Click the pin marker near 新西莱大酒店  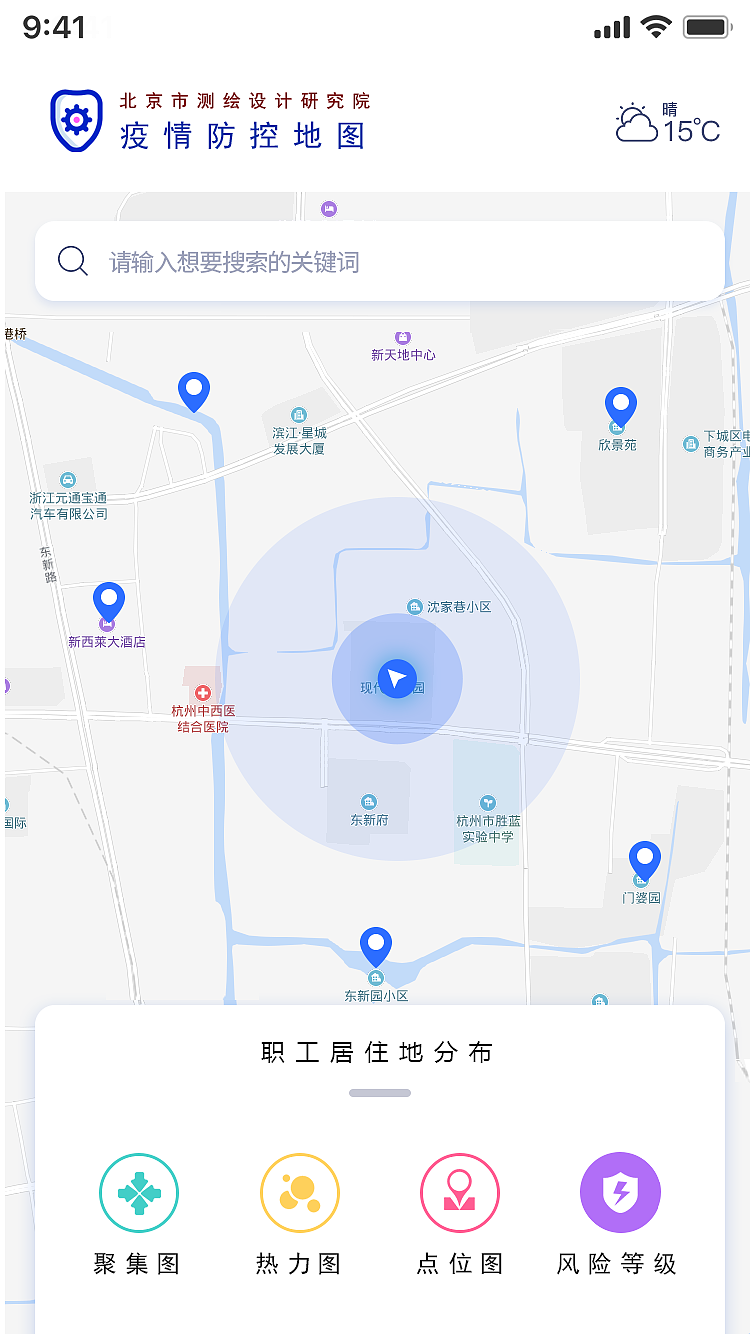point(109,597)
